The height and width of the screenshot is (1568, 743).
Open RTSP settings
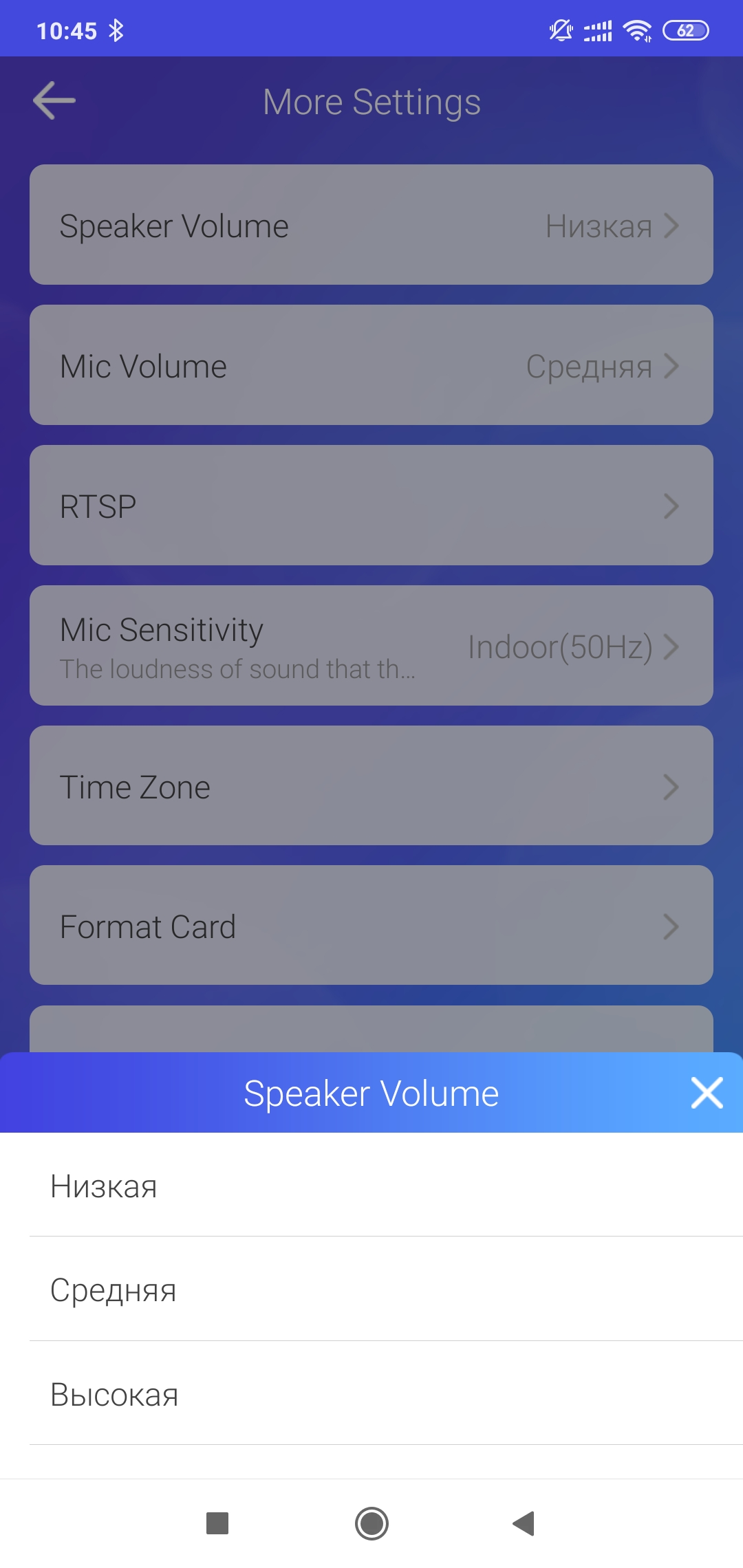pos(371,505)
